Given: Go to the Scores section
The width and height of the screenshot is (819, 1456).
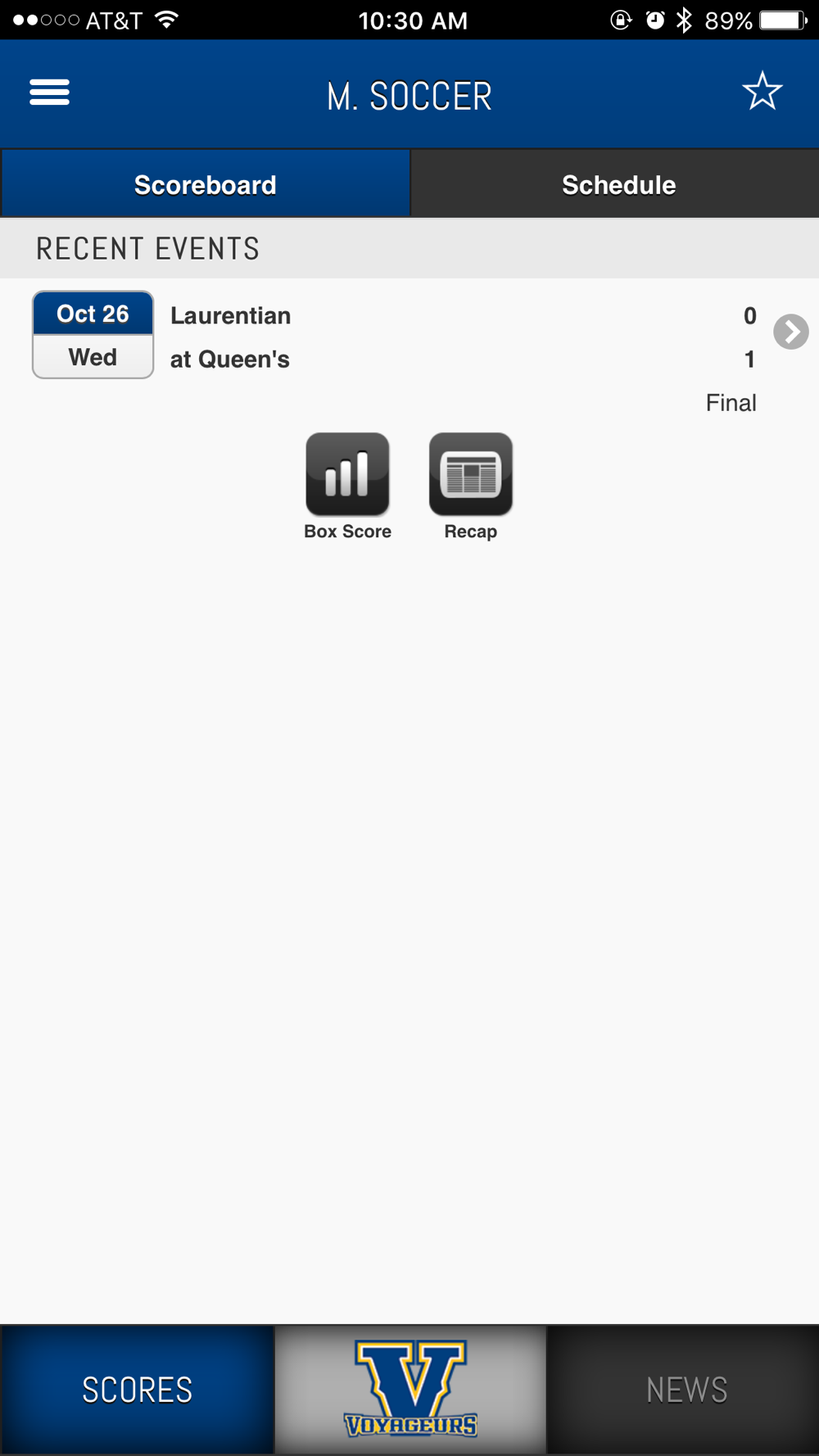Looking at the screenshot, I should [x=137, y=1390].
